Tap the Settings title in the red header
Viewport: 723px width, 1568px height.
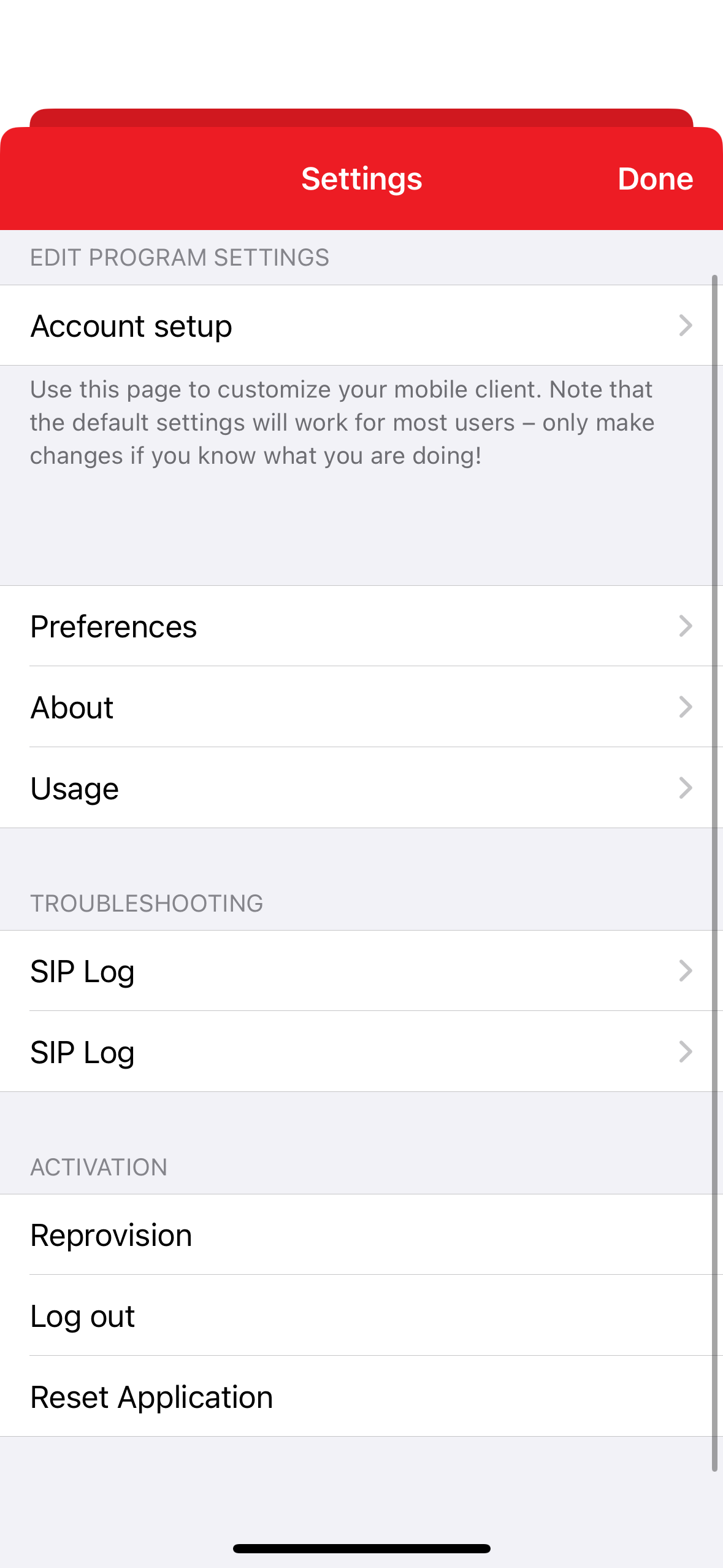point(361,179)
